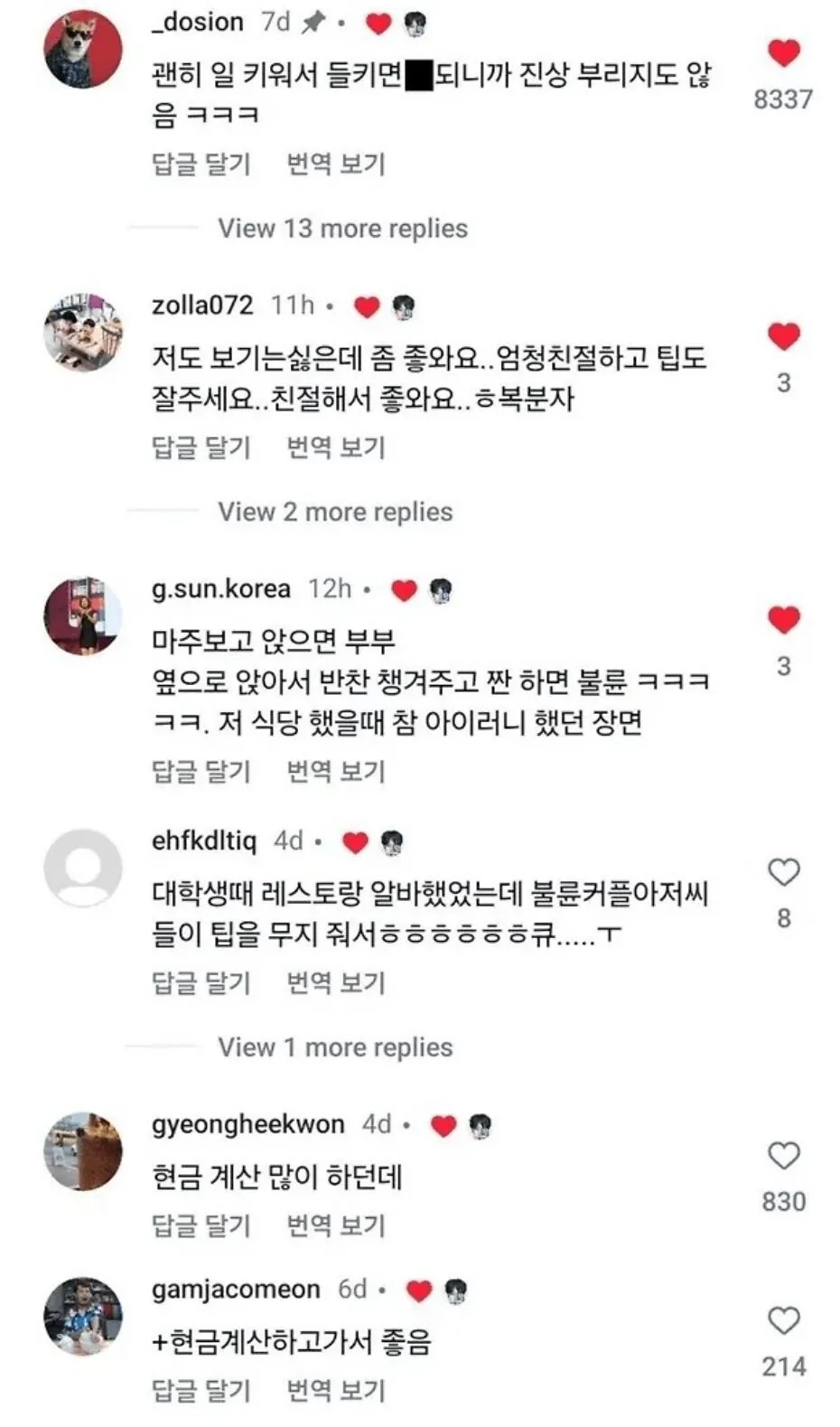The image size is (840, 1427).
Task: Open zolla072's profile picture
Action: tap(84, 330)
